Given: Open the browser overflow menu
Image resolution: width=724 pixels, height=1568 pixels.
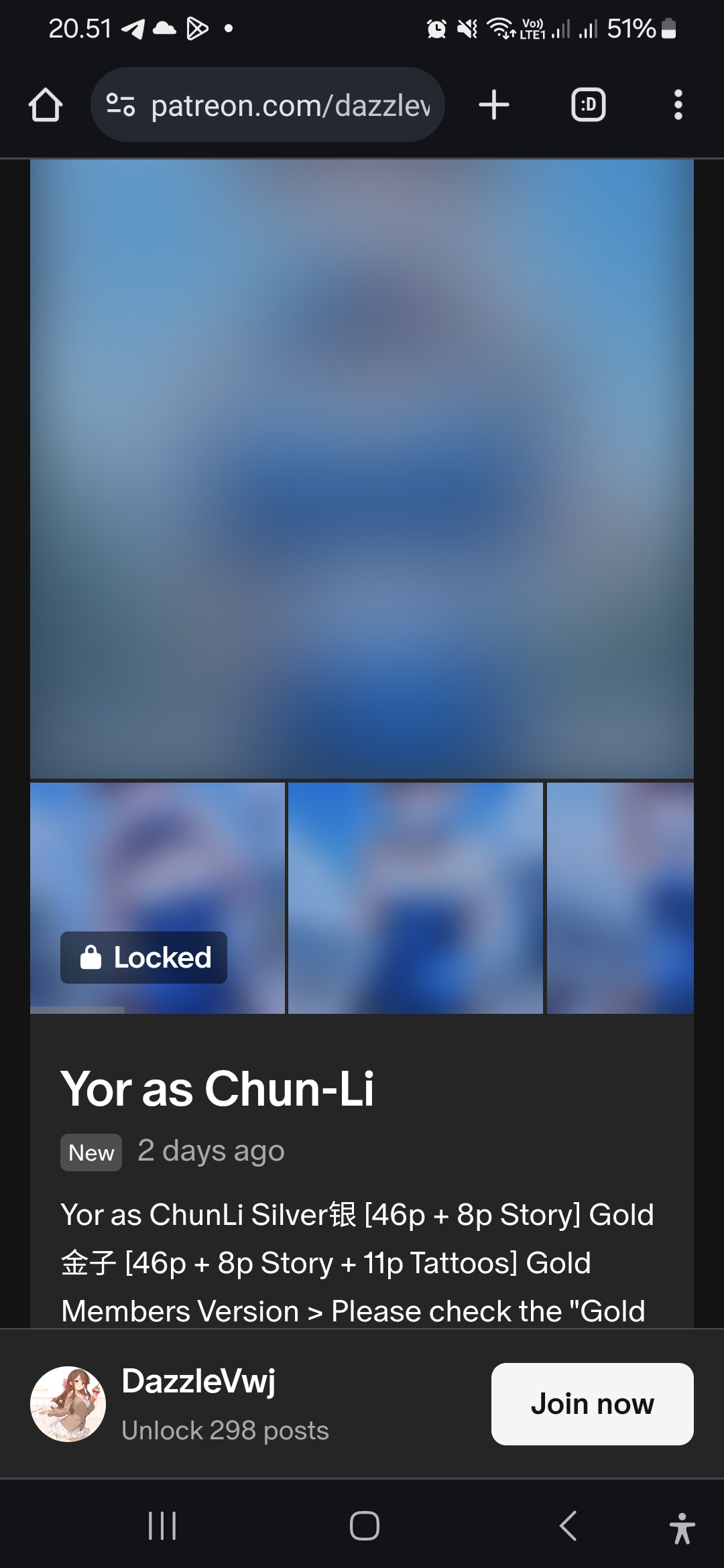Looking at the screenshot, I should click(x=678, y=105).
